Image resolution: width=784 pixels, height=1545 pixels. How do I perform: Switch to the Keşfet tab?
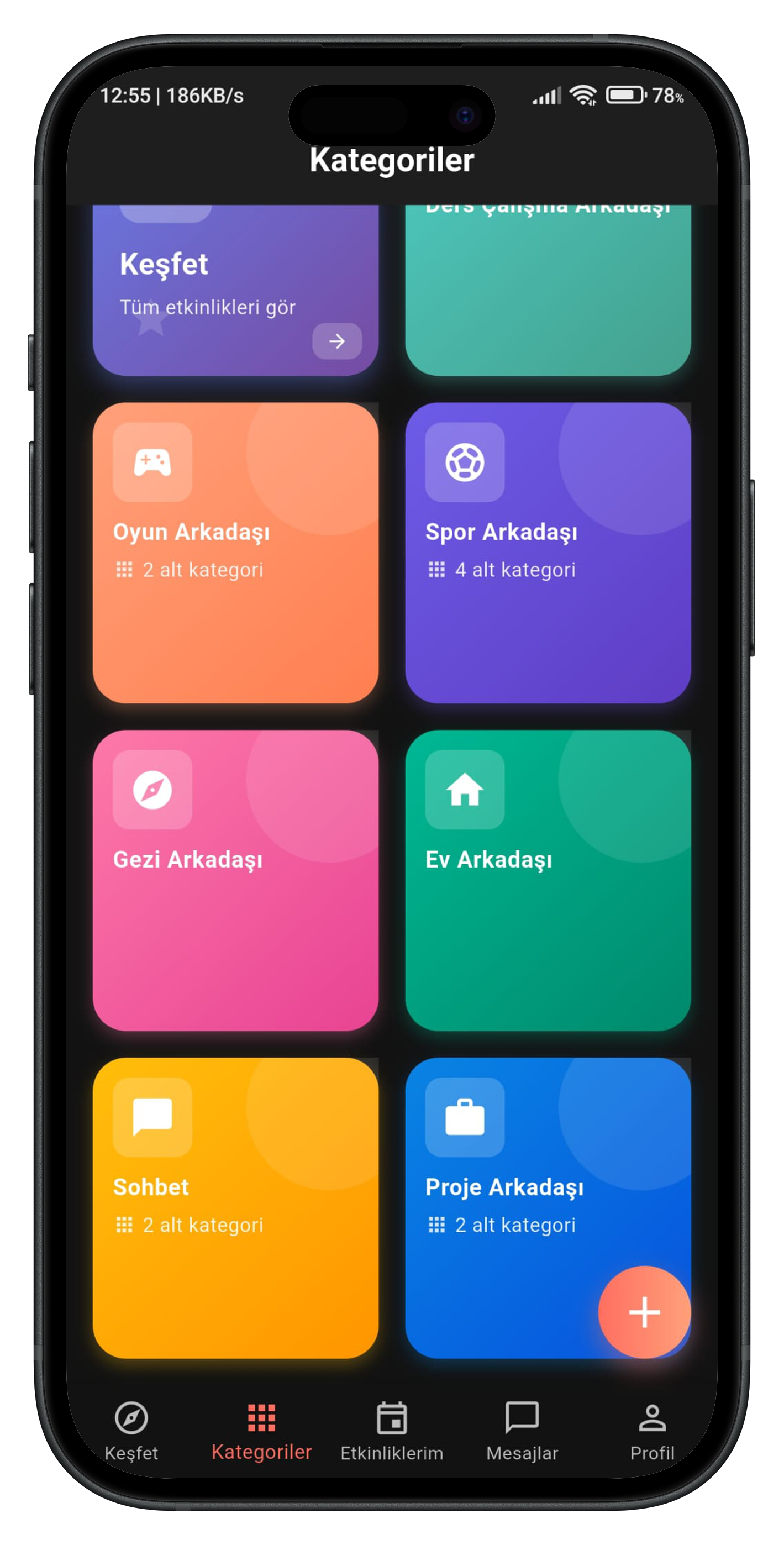pos(131,1431)
